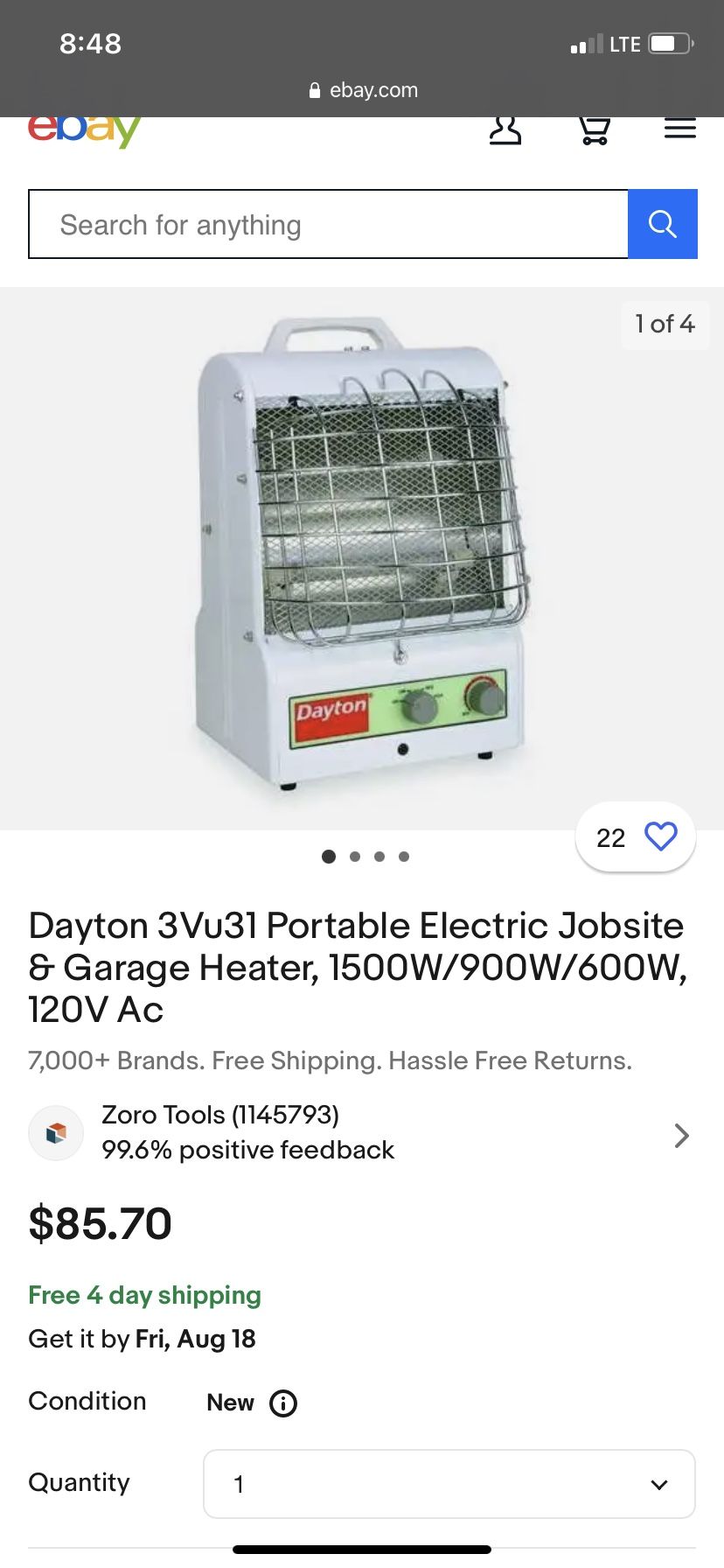The width and height of the screenshot is (724, 1568).
Task: Tap the blue search magnifier button
Action: coord(663,225)
